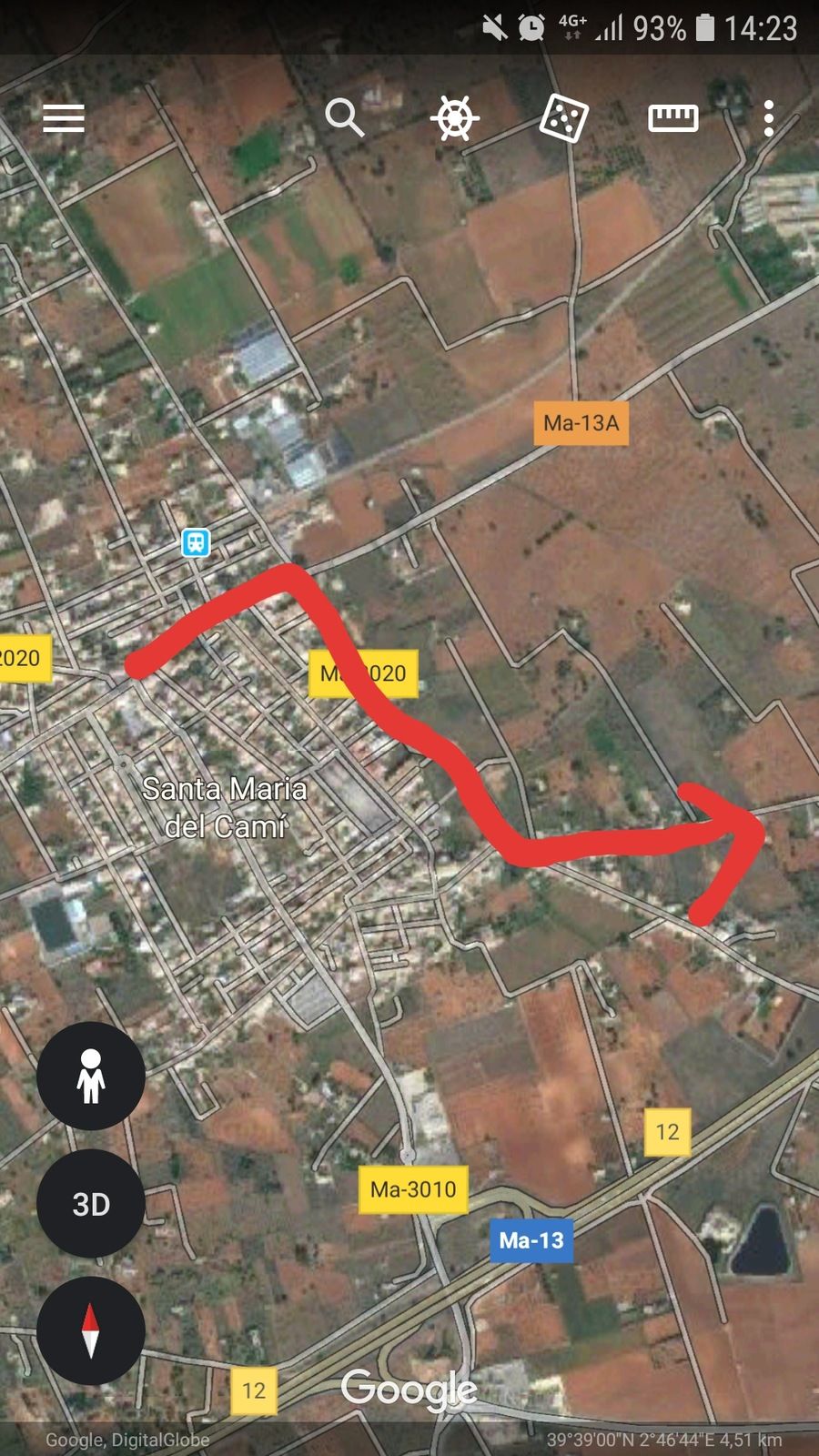
Task: Toggle the 3D view button
Action: click(91, 1204)
